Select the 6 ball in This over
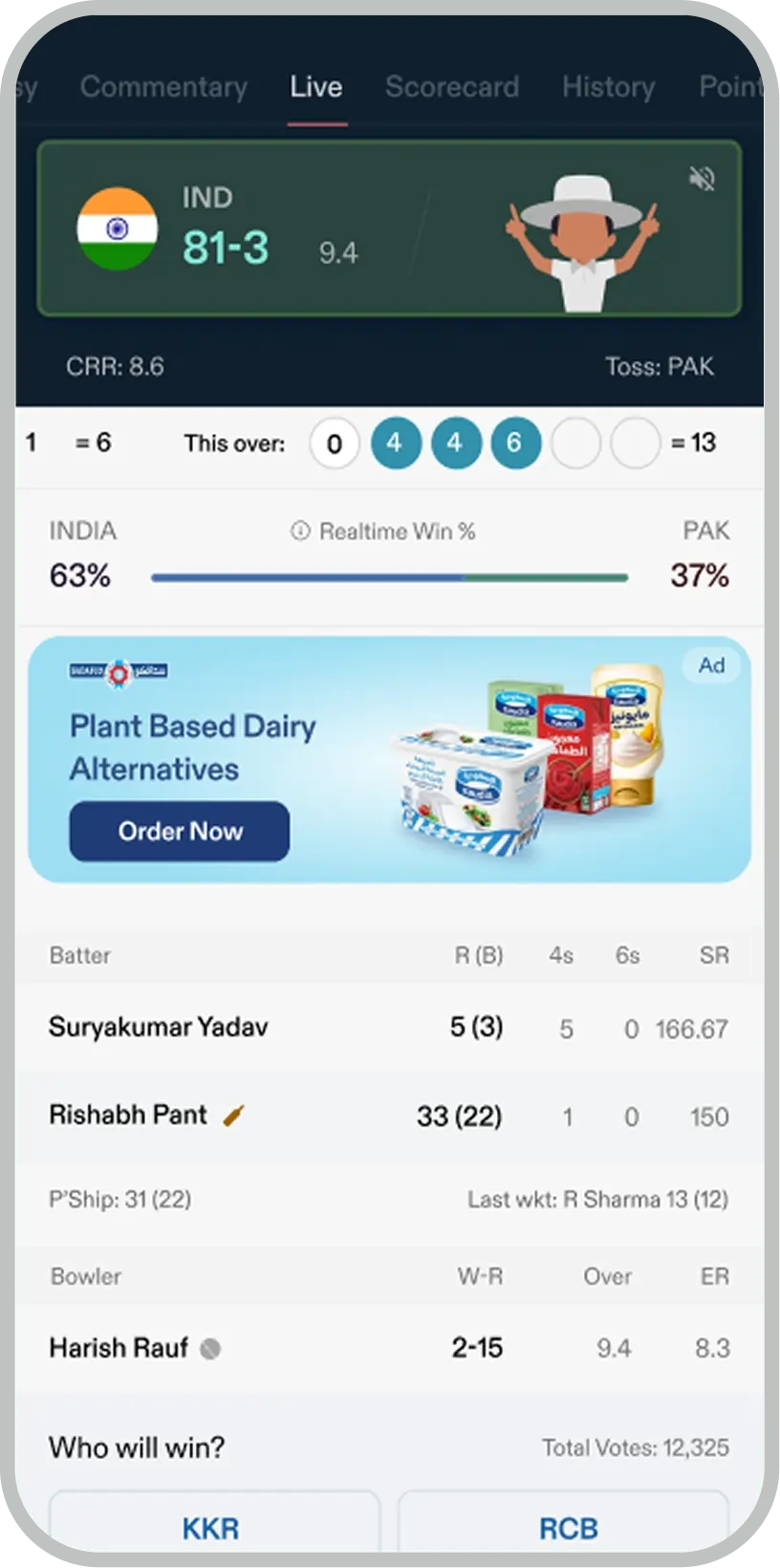Viewport: 780px width, 1568px height. (x=516, y=443)
